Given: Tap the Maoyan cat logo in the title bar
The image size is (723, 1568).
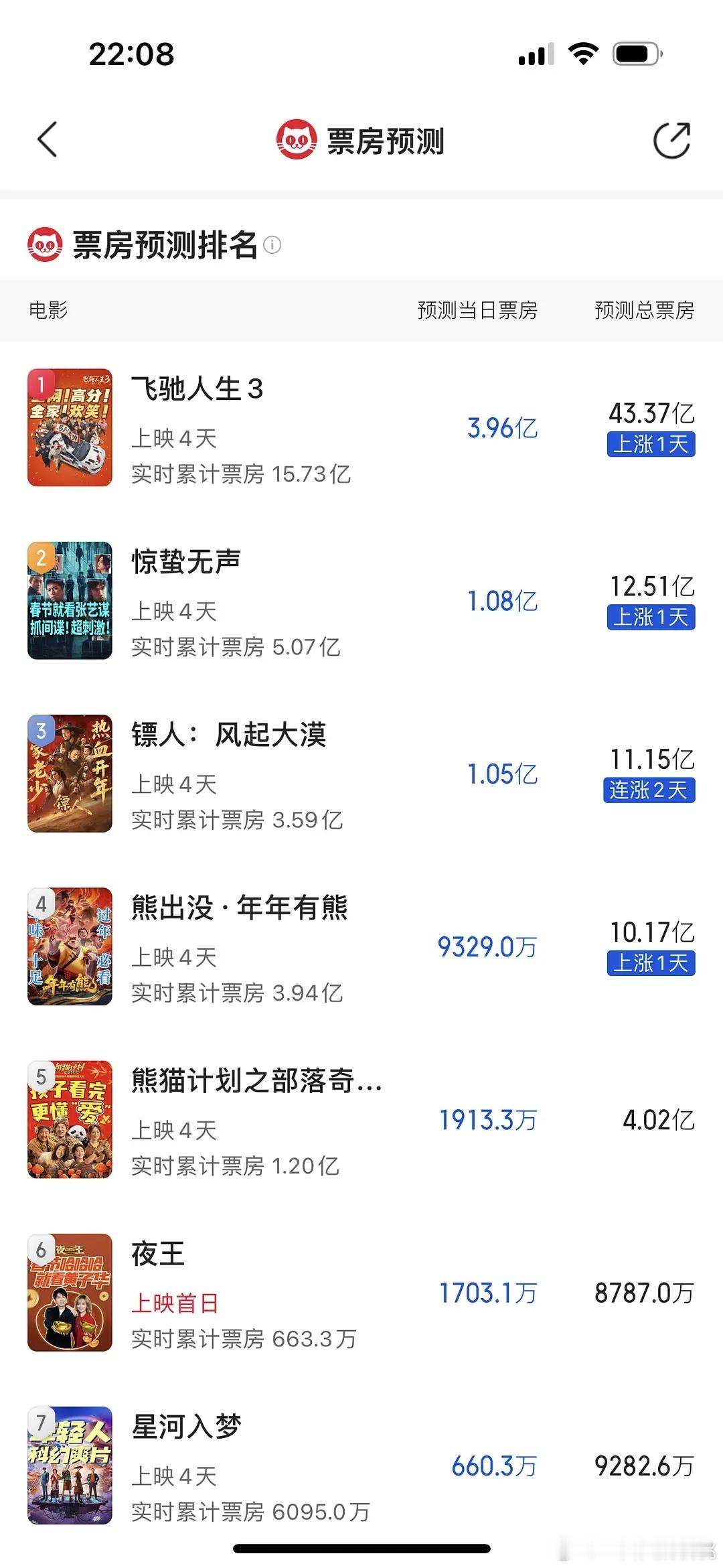Looking at the screenshot, I should coord(297,139).
